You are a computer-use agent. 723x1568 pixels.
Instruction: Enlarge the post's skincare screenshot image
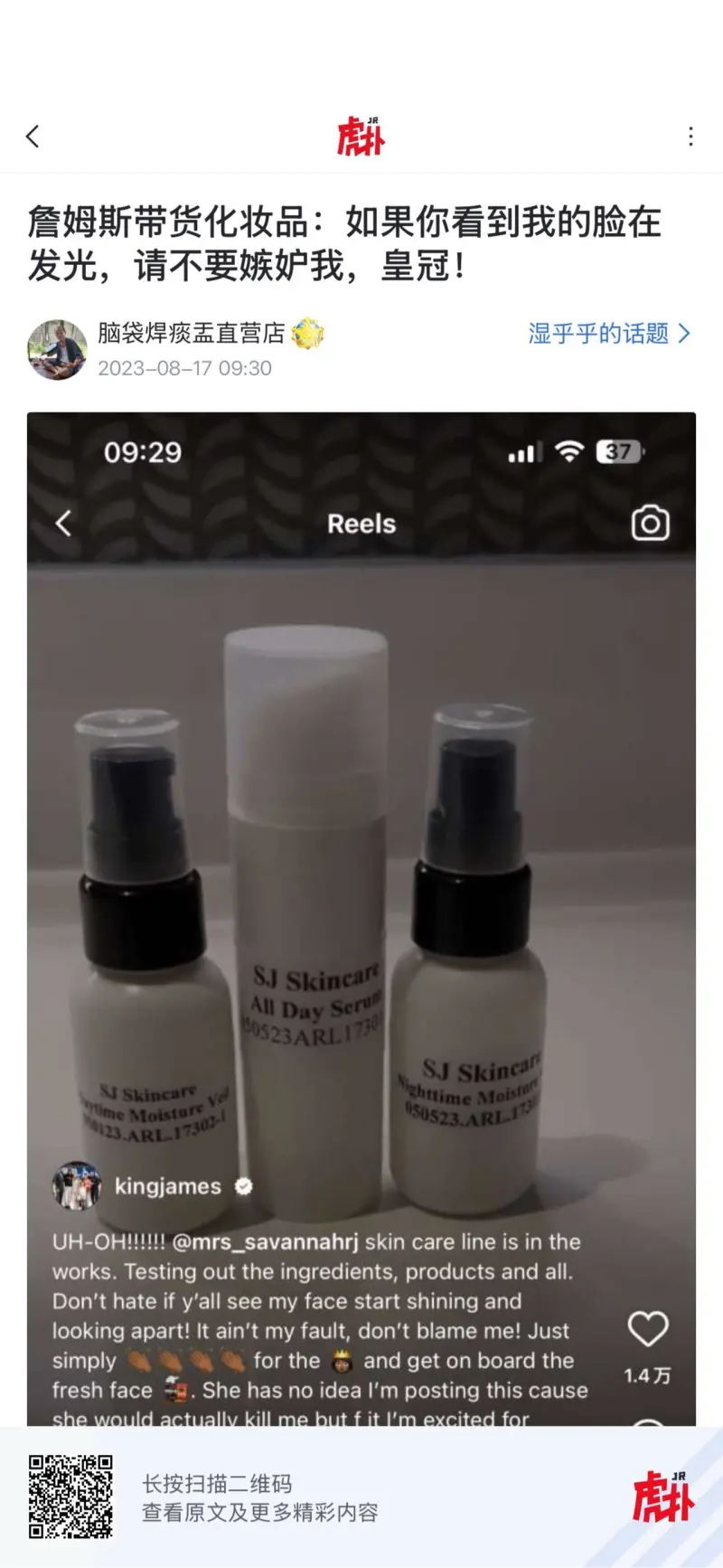361,904
